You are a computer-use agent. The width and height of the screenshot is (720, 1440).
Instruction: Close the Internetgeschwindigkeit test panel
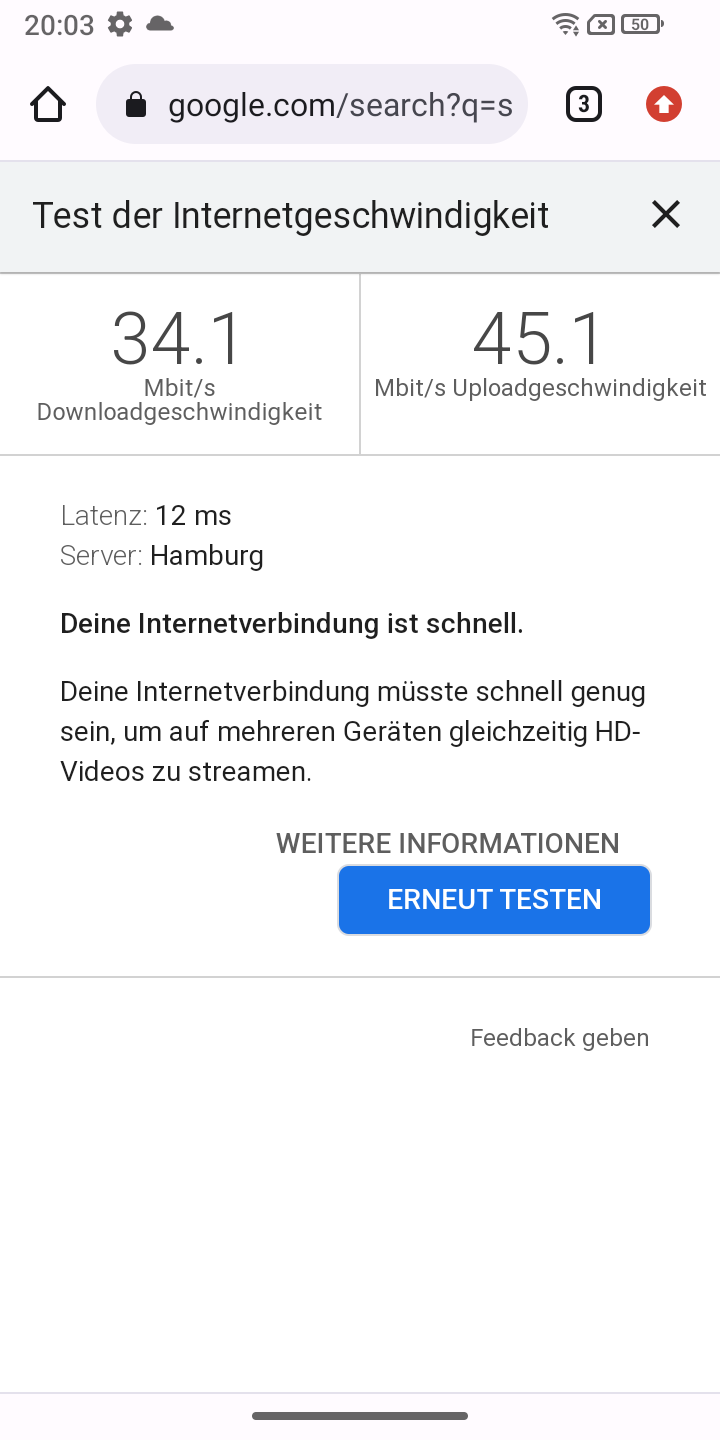(666, 215)
